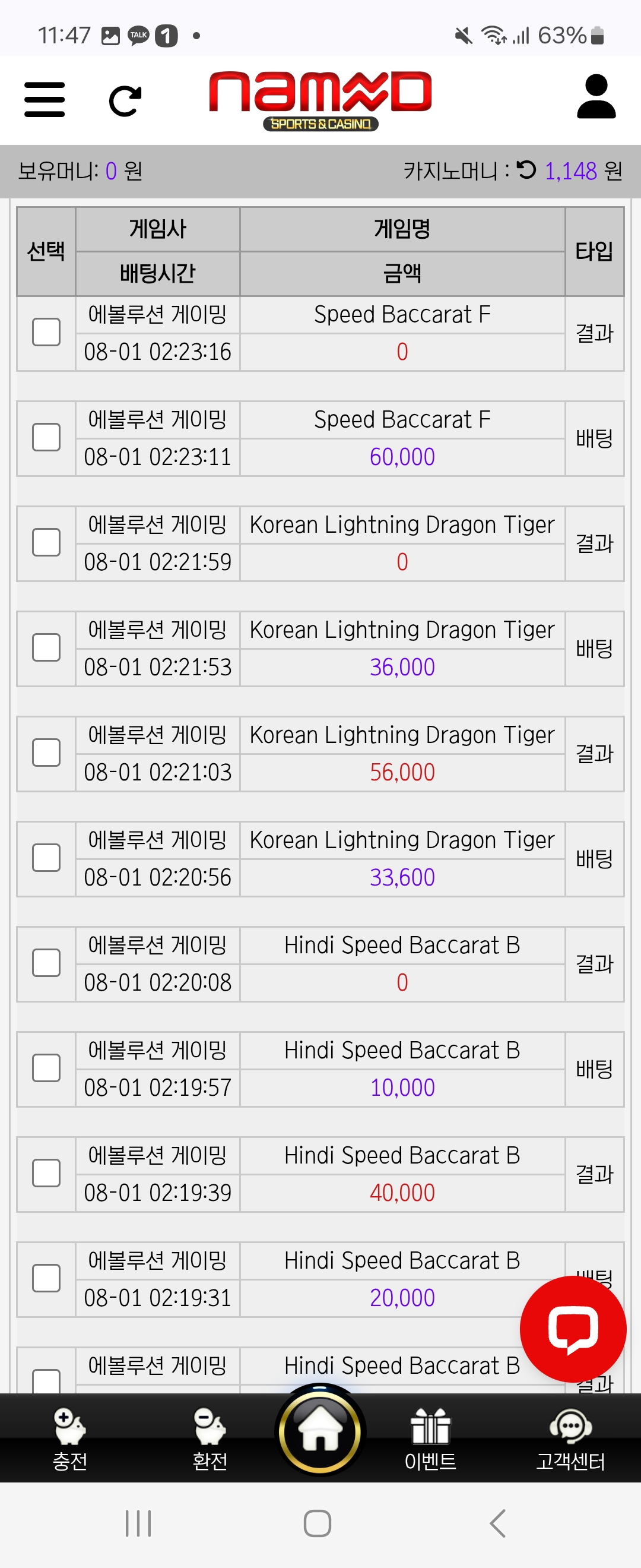Reload the page with the refresh icon

pos(125,100)
